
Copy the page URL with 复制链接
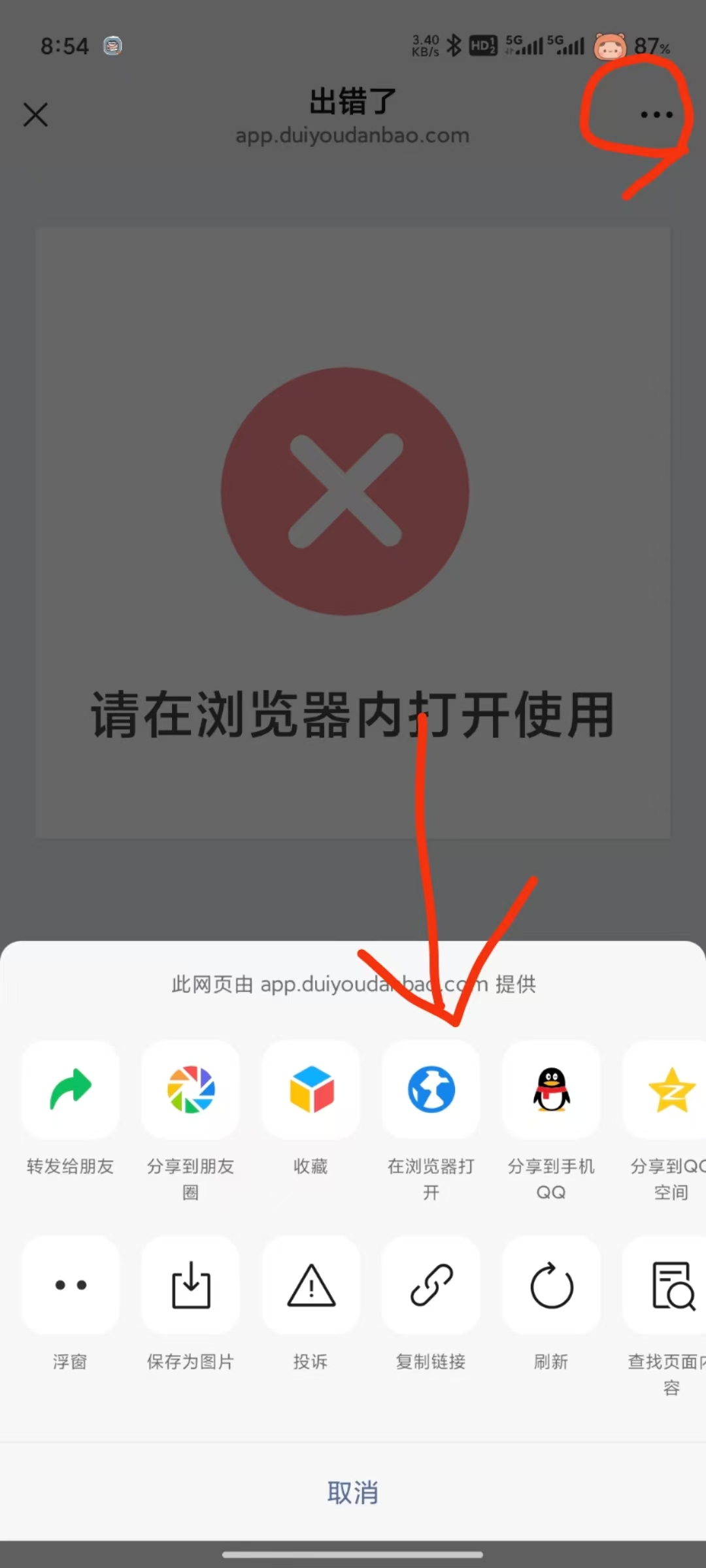pos(431,1285)
